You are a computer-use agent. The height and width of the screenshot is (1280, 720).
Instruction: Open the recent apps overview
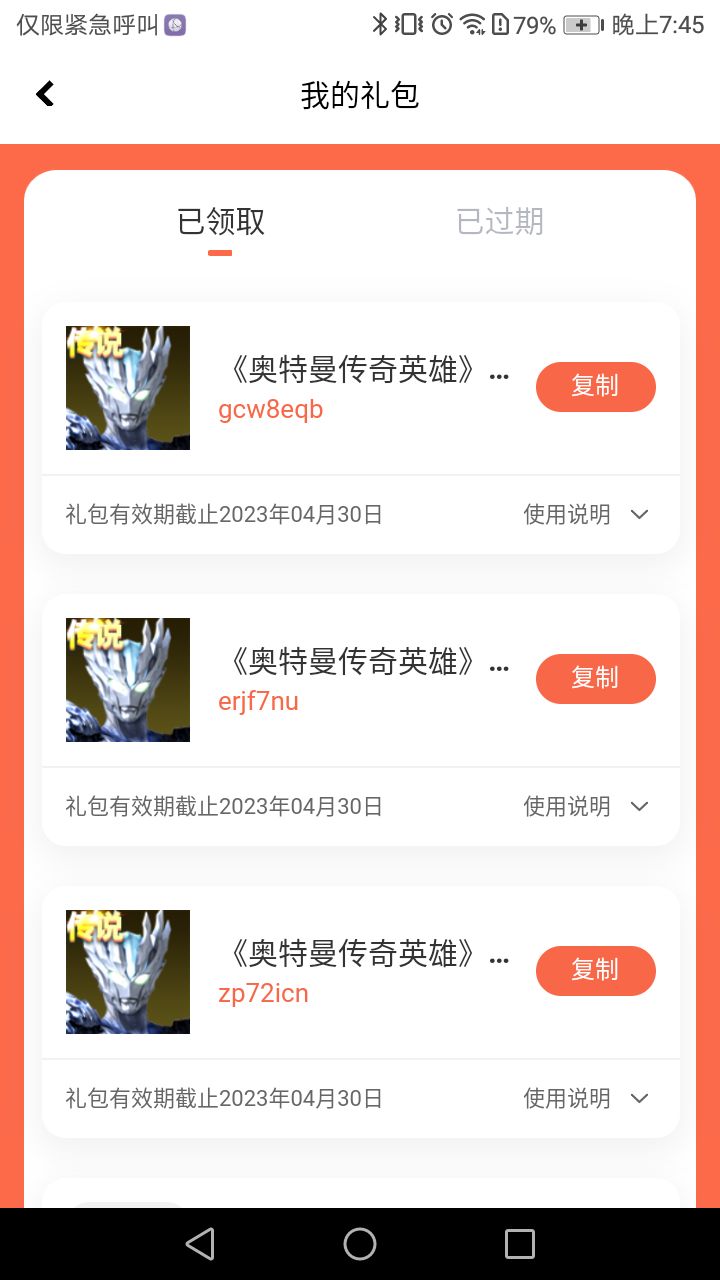pos(520,1244)
